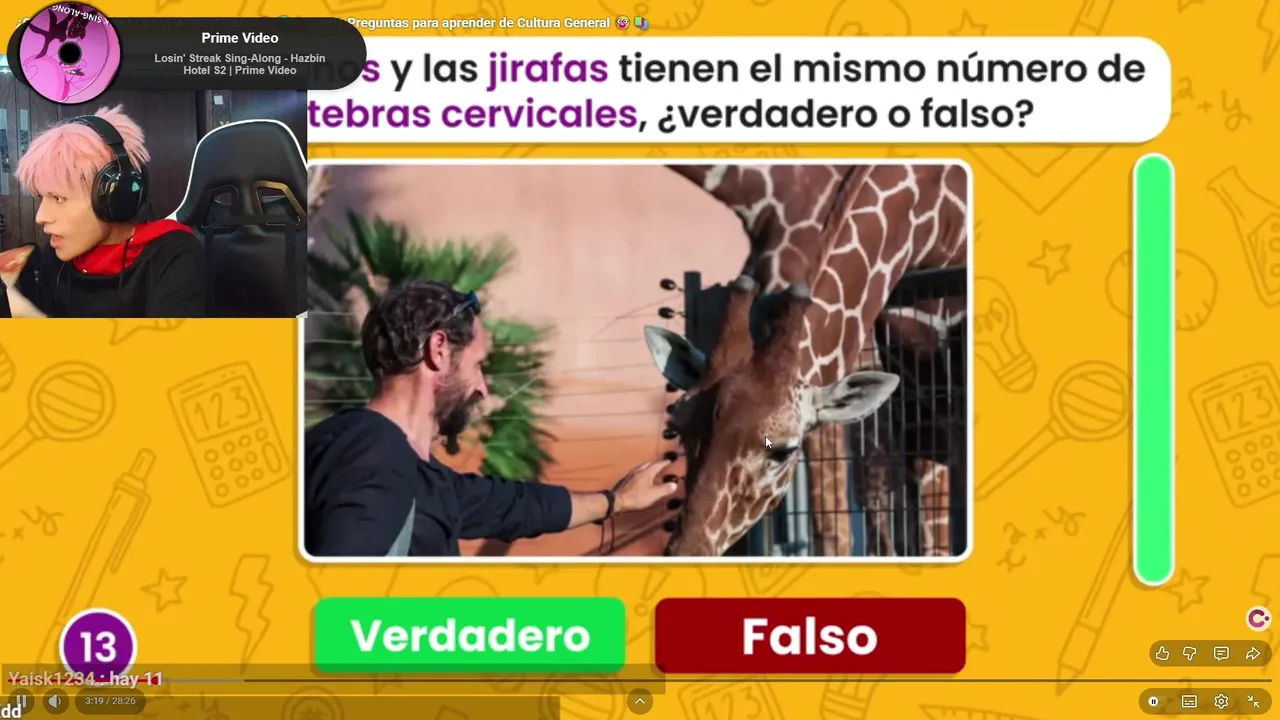This screenshot has height=720, width=1280.
Task: Exit fullscreen mode
Action: click(1253, 701)
